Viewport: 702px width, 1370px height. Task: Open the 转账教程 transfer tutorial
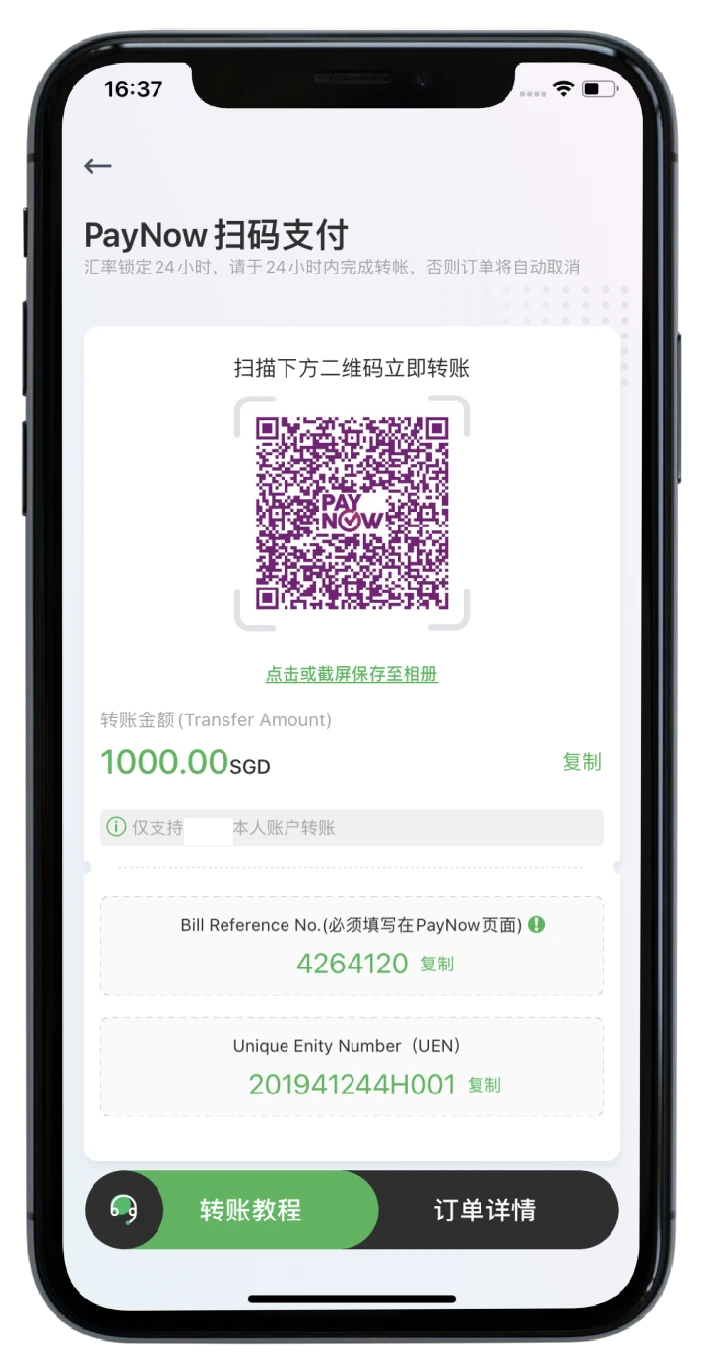click(250, 1210)
